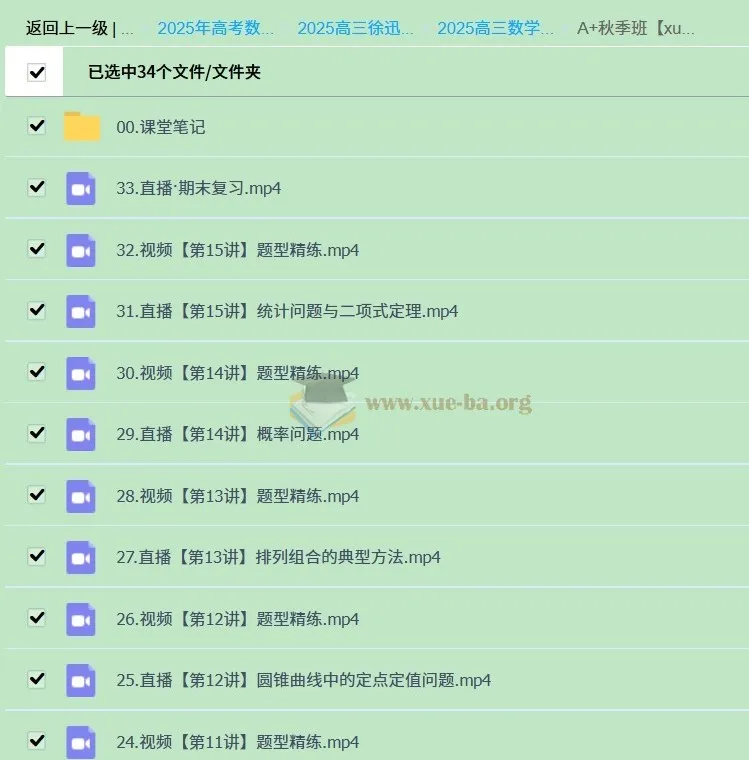
Task: Click the video icon beside 25.直播 圆锥曲线定点定值问题
Action: [x=81, y=680]
